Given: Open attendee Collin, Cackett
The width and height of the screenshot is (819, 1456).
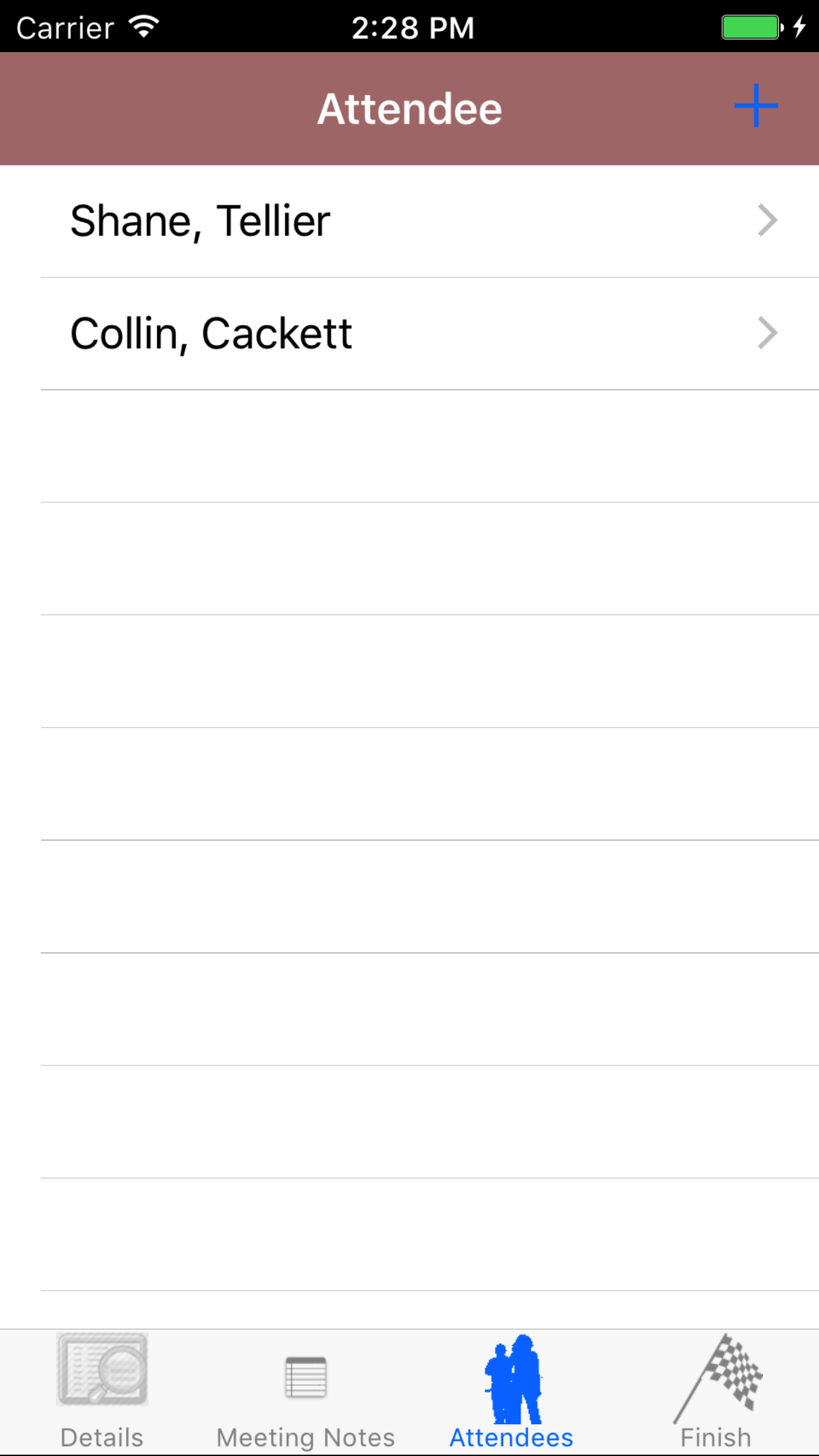Looking at the screenshot, I should (x=409, y=334).
